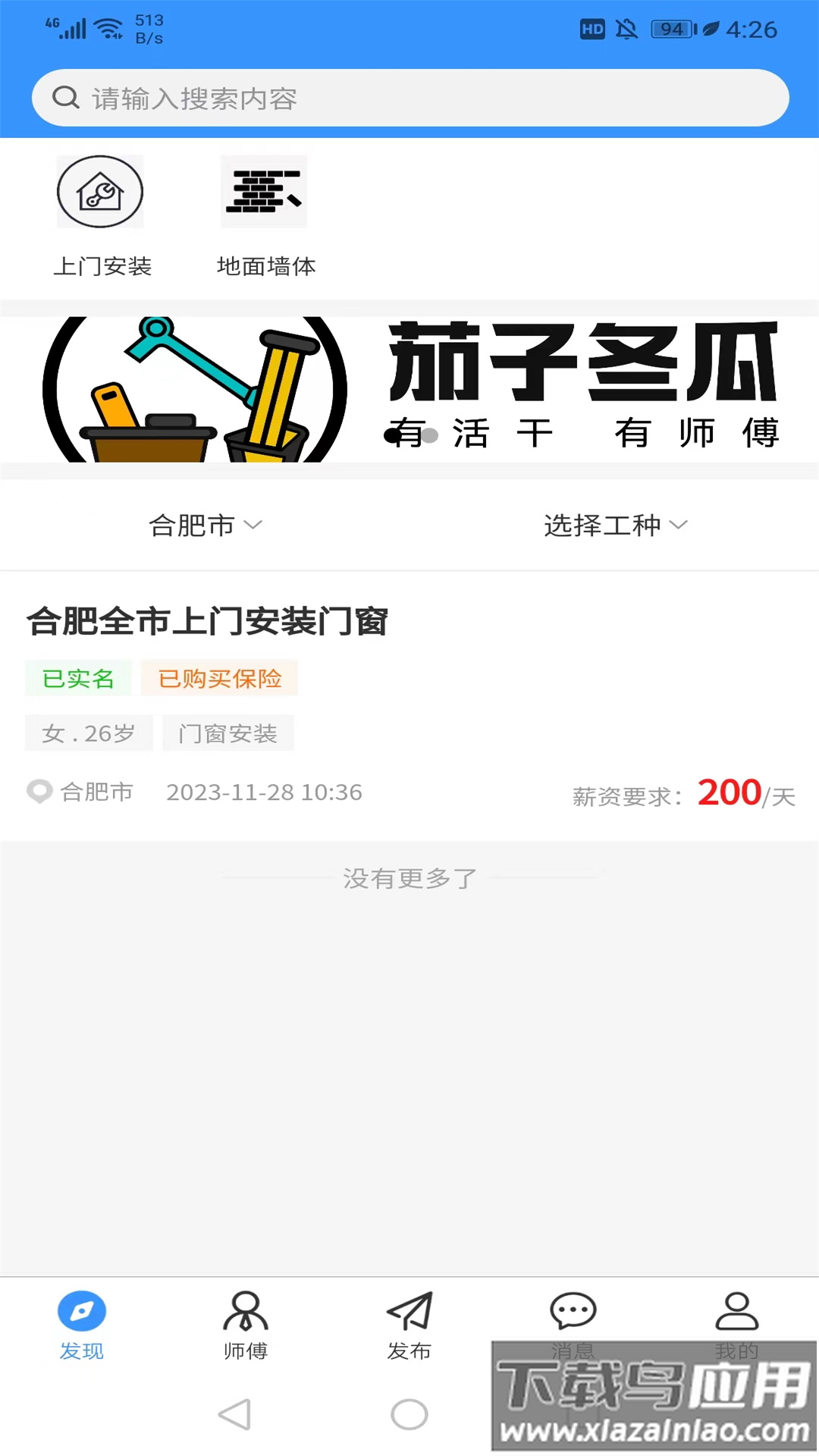
Task: Click the location pin icon beside 合肥市
Action: click(39, 792)
